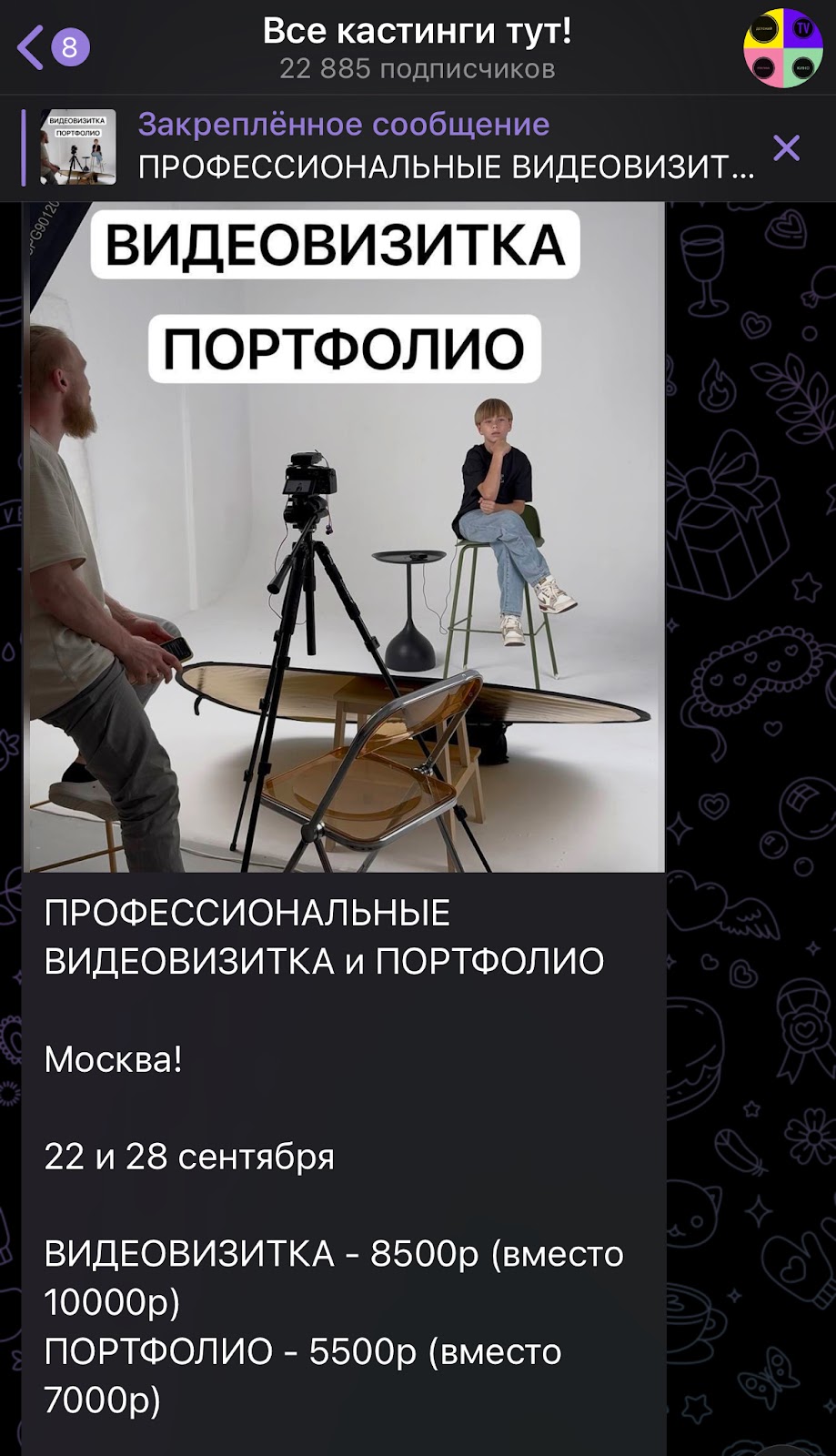
Task: Dismiss the pinned message bar
Action: point(786,147)
